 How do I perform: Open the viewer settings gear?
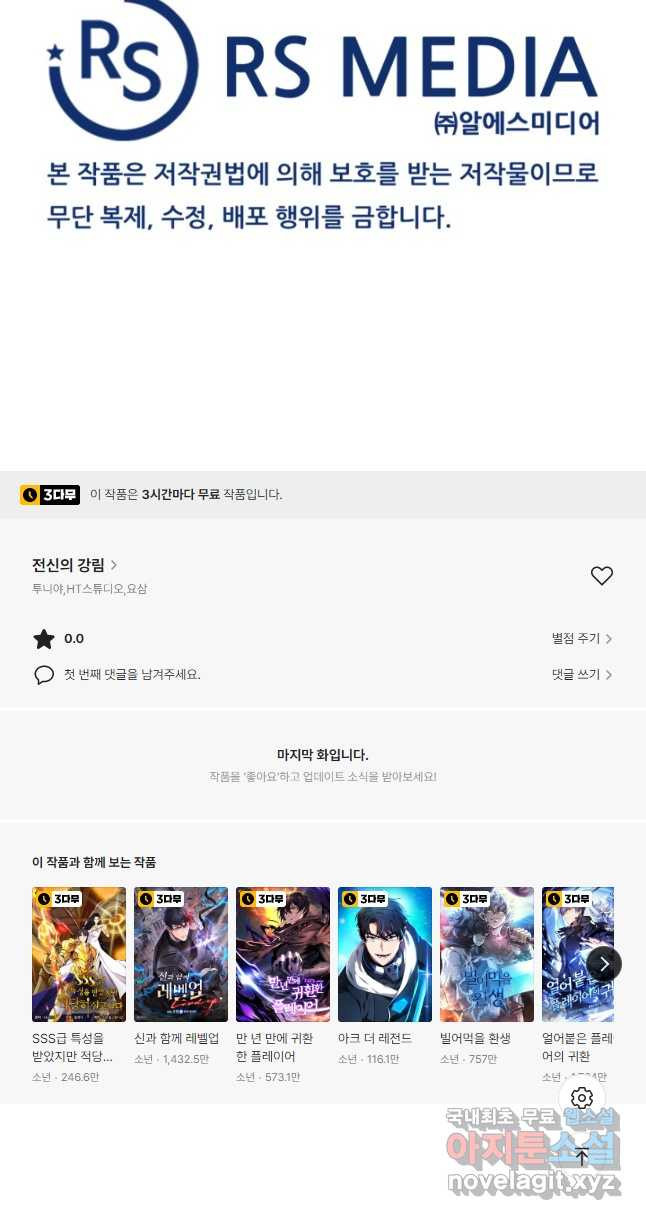click(x=582, y=1098)
